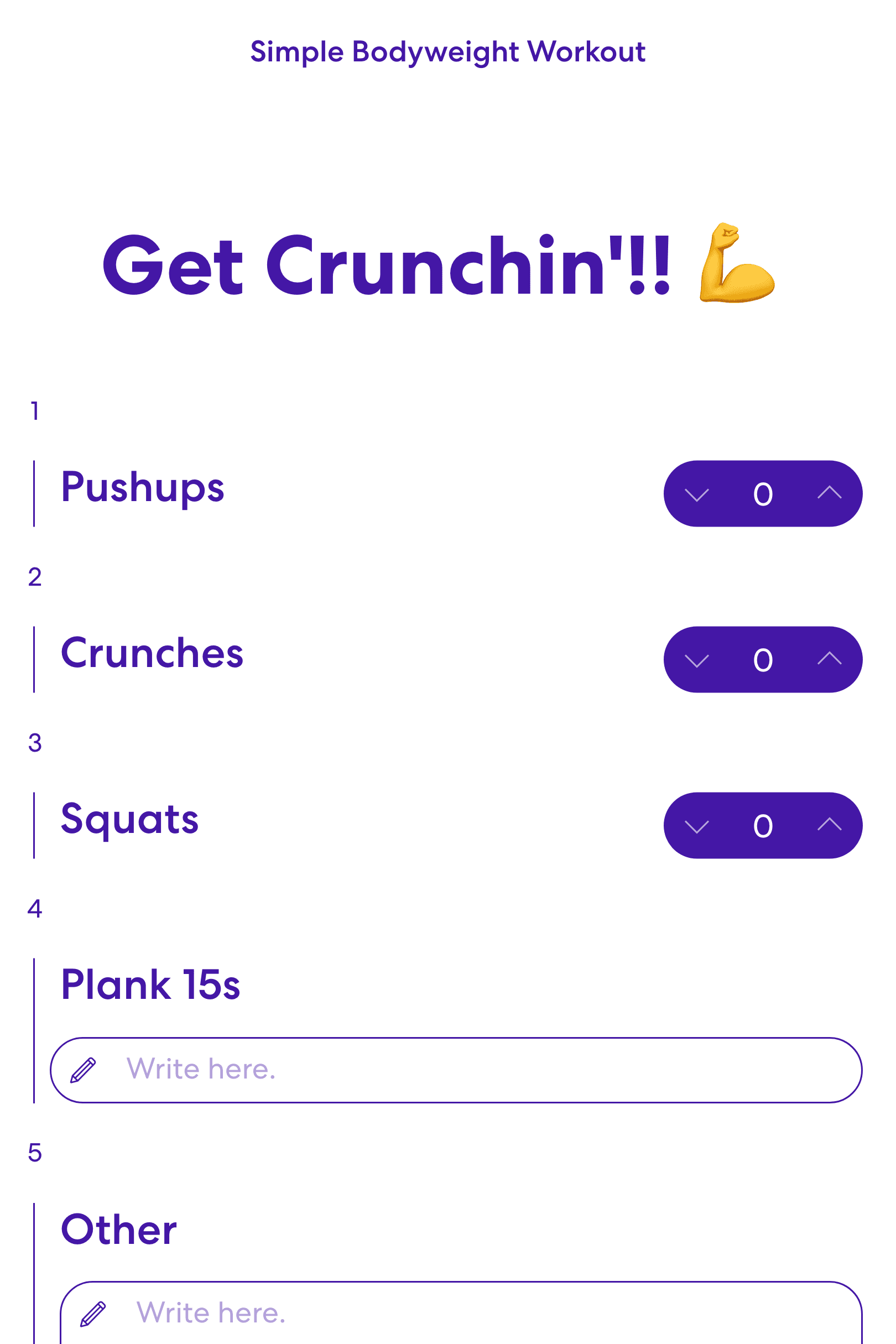Focus the Plank 15s text field
The image size is (896, 1344).
(x=457, y=1069)
